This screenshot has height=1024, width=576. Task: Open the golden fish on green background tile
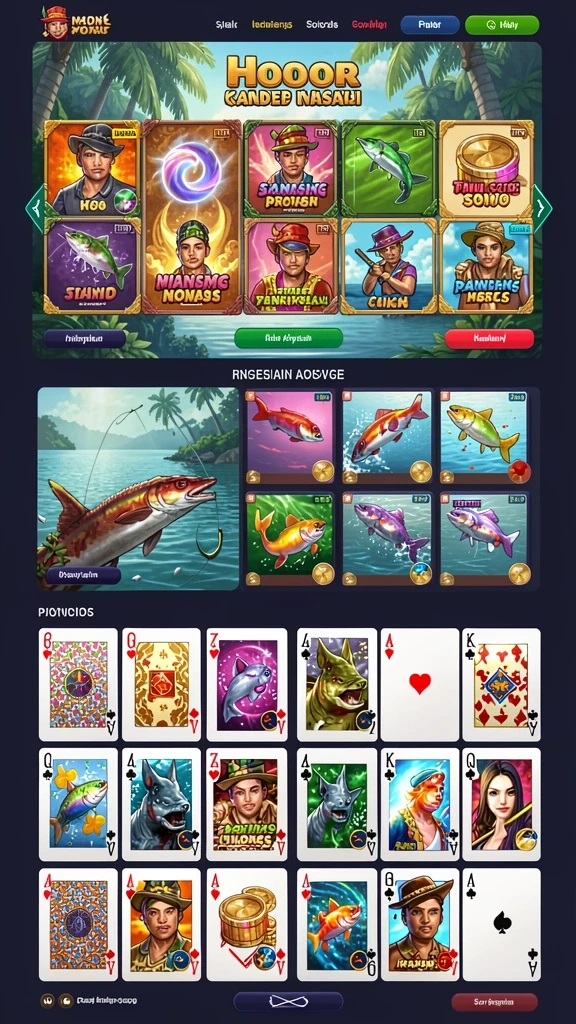[x=290, y=539]
